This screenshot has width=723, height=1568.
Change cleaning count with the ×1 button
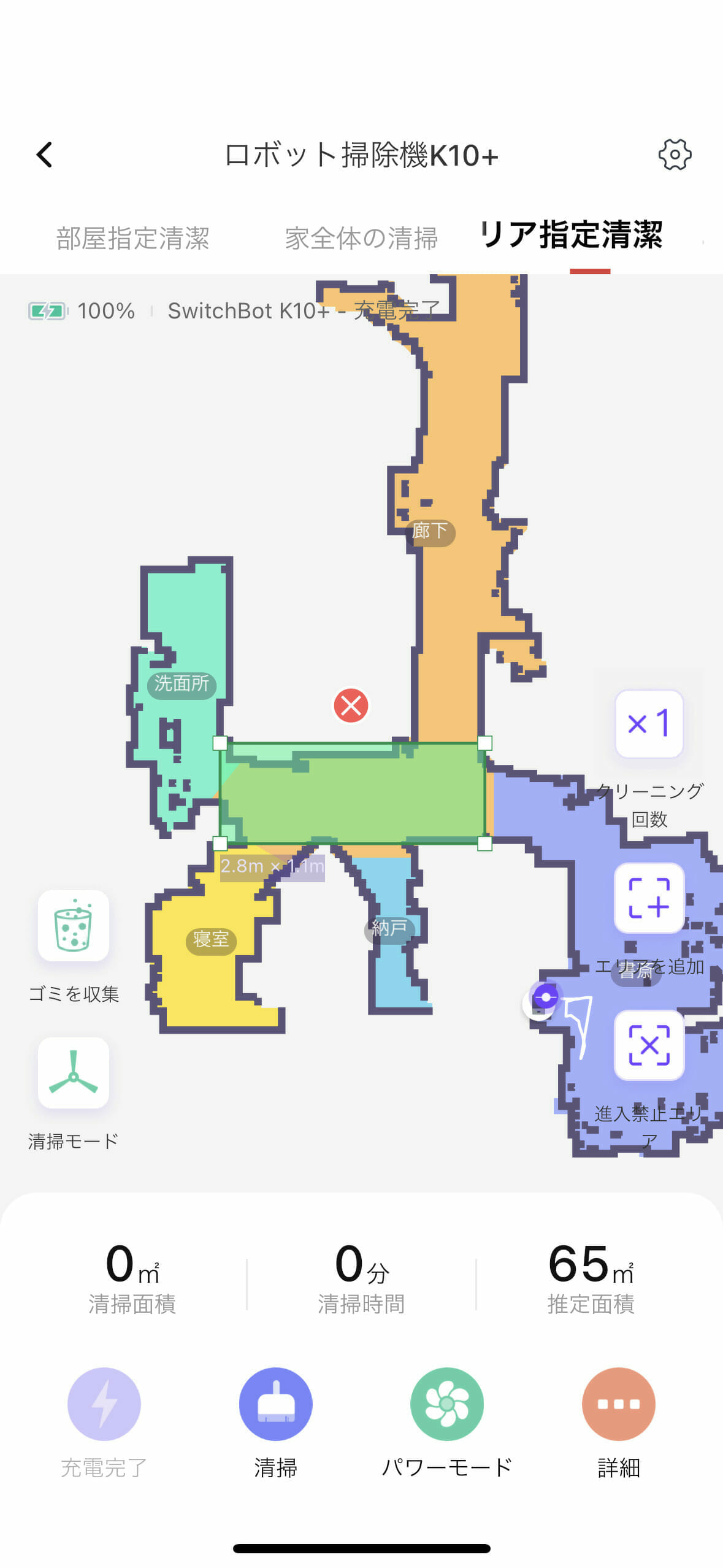649,724
